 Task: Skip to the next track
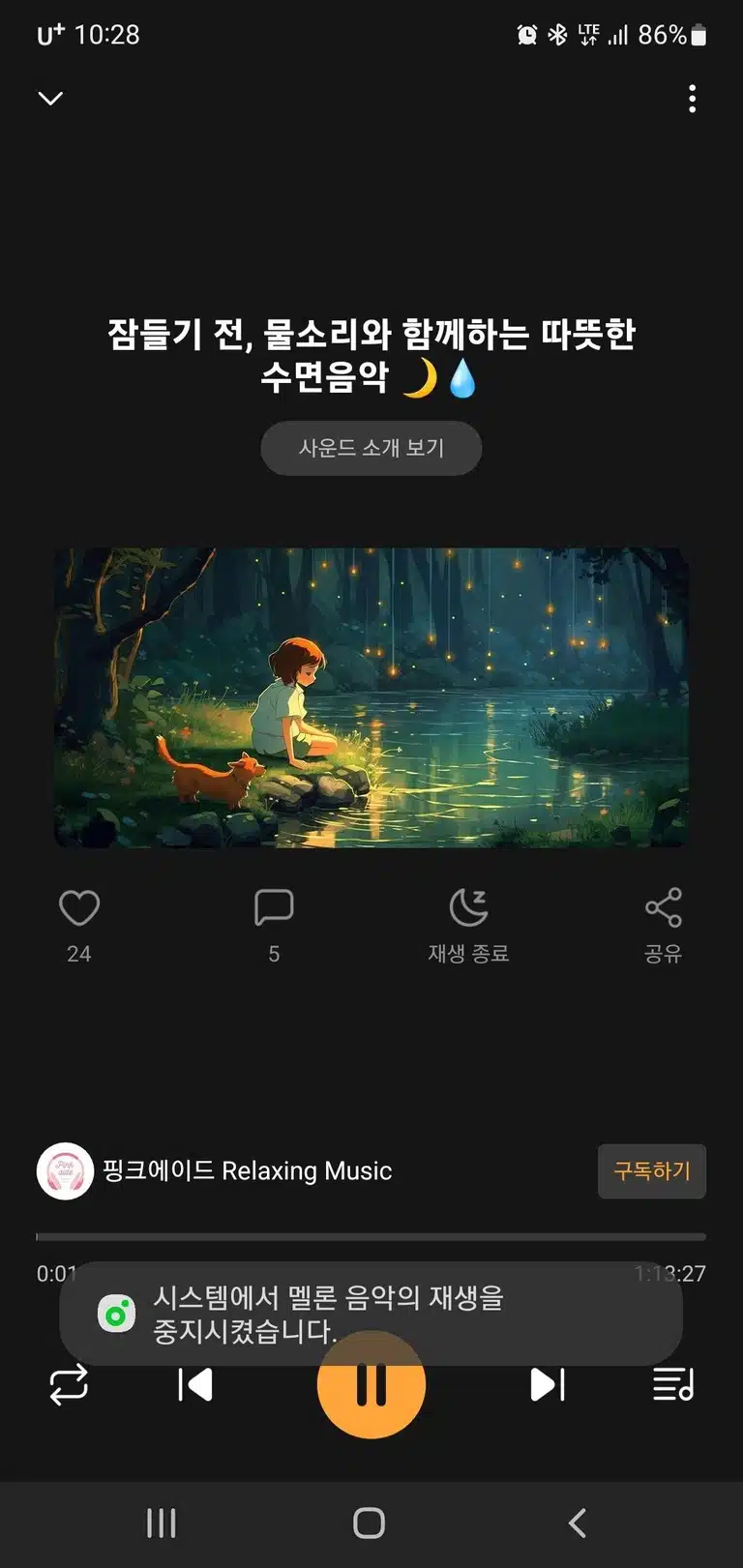548,1385
